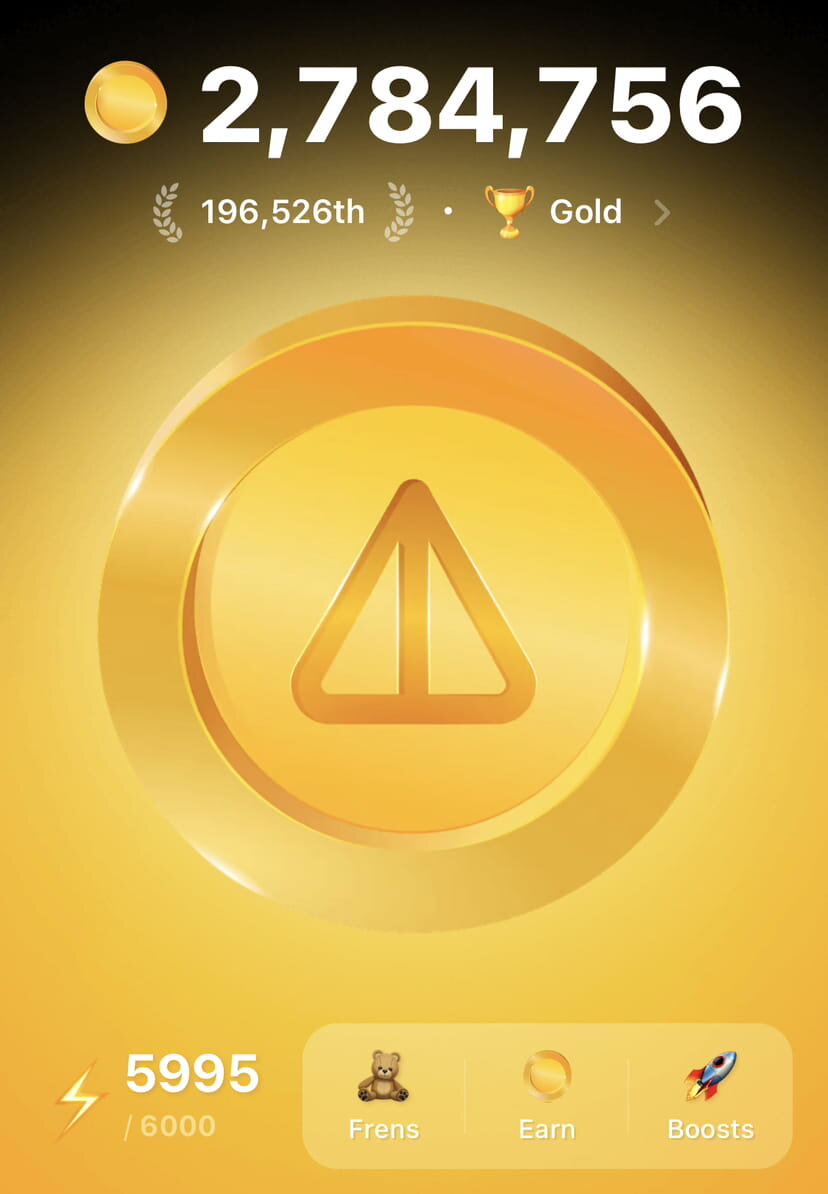The image size is (828, 1194).
Task: Tap the big gold Notcoin coin
Action: coord(413,613)
